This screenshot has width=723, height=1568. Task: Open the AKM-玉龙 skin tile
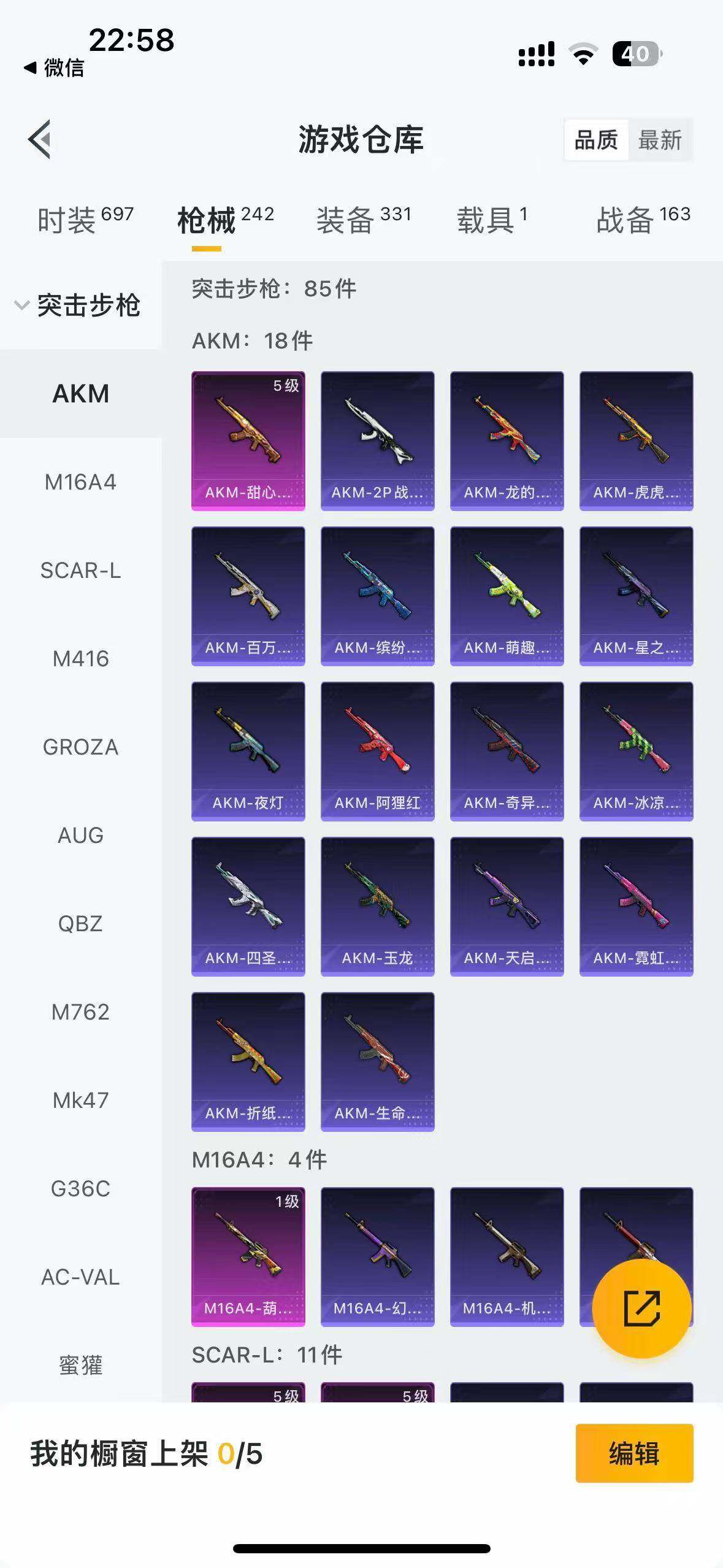[x=377, y=906]
